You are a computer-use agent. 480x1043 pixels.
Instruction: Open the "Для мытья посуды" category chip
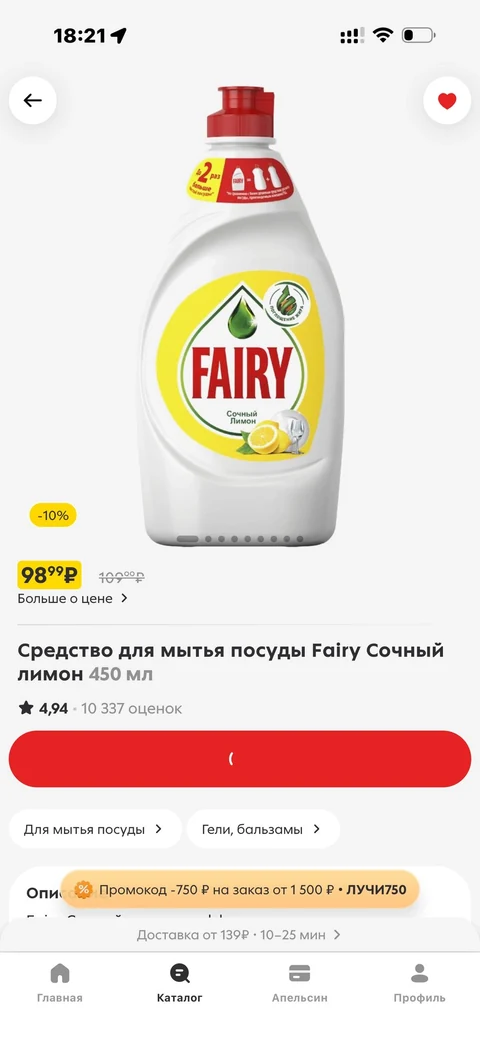point(94,829)
